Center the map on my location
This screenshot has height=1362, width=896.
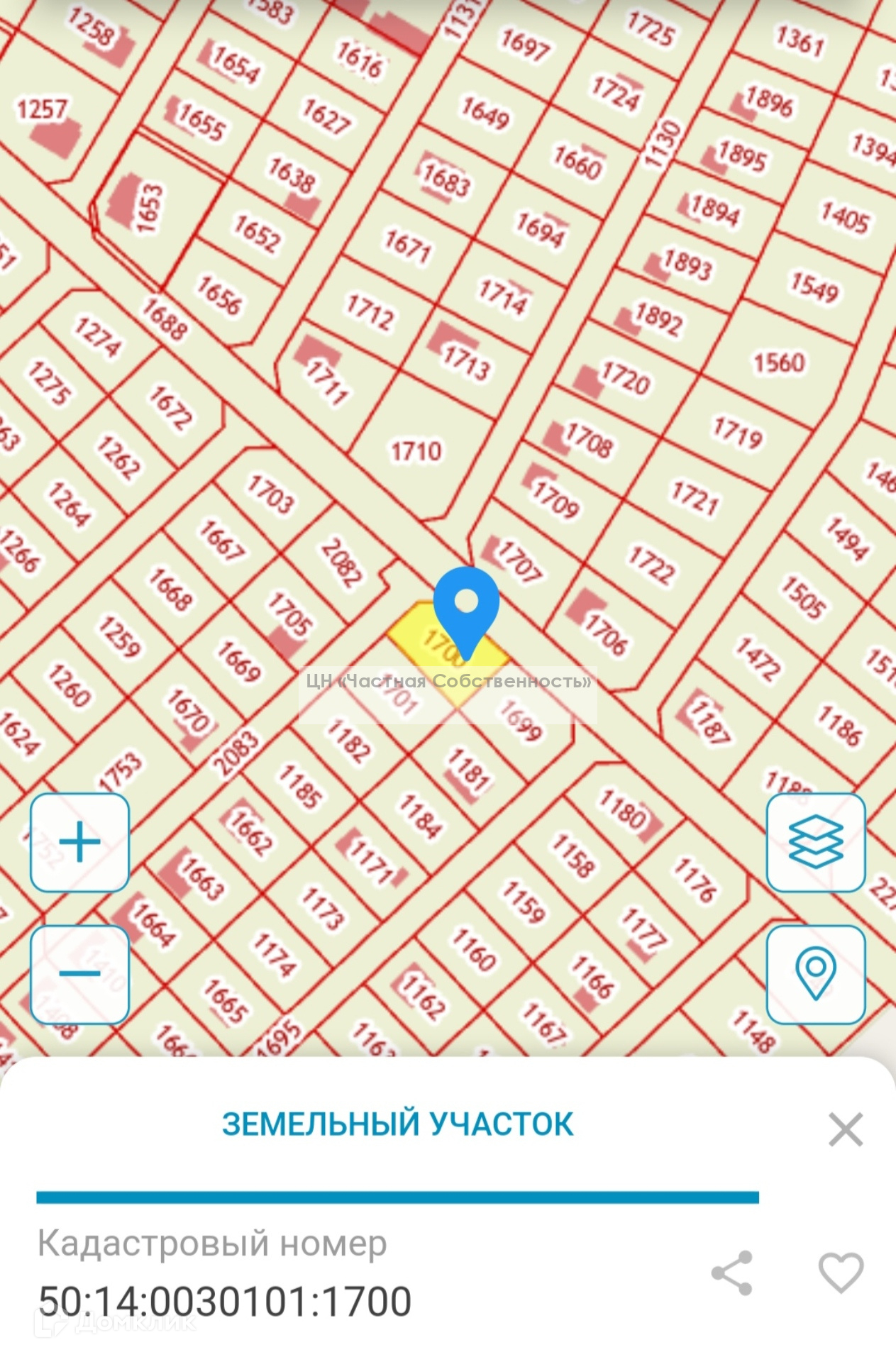coord(816,973)
